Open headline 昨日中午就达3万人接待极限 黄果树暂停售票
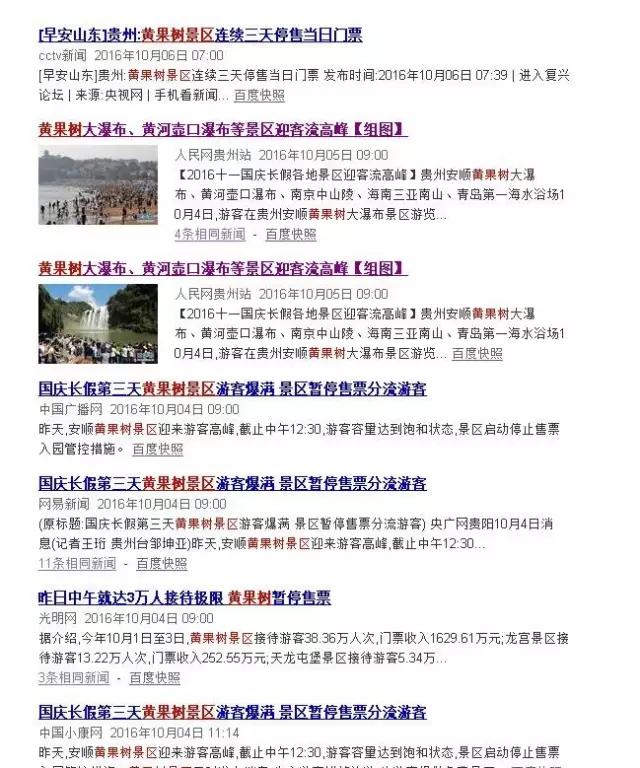Image resolution: width=640 pixels, height=768 pixels. 184,598
